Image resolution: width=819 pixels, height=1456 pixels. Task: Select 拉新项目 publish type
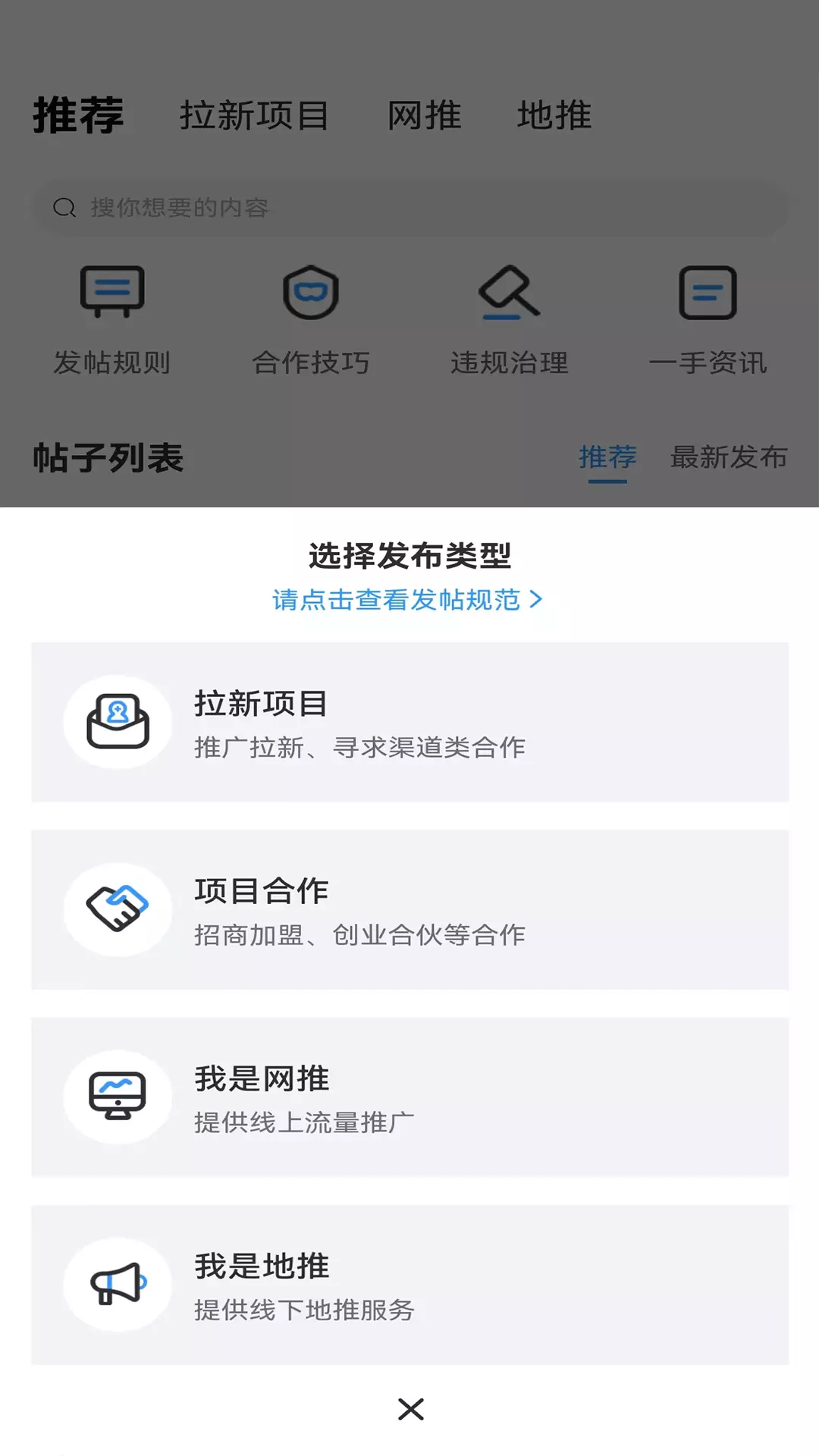pos(409,722)
